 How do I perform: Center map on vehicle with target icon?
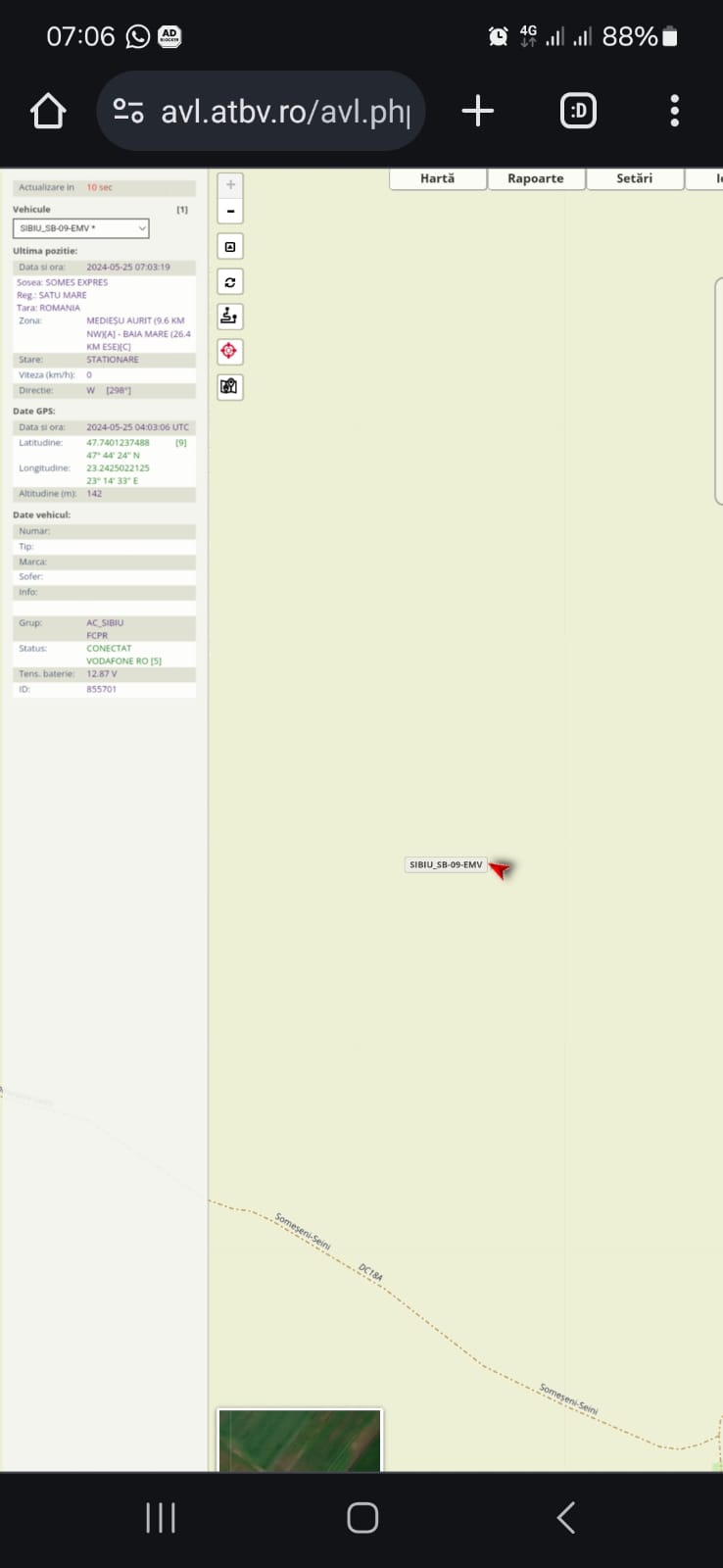tap(230, 351)
